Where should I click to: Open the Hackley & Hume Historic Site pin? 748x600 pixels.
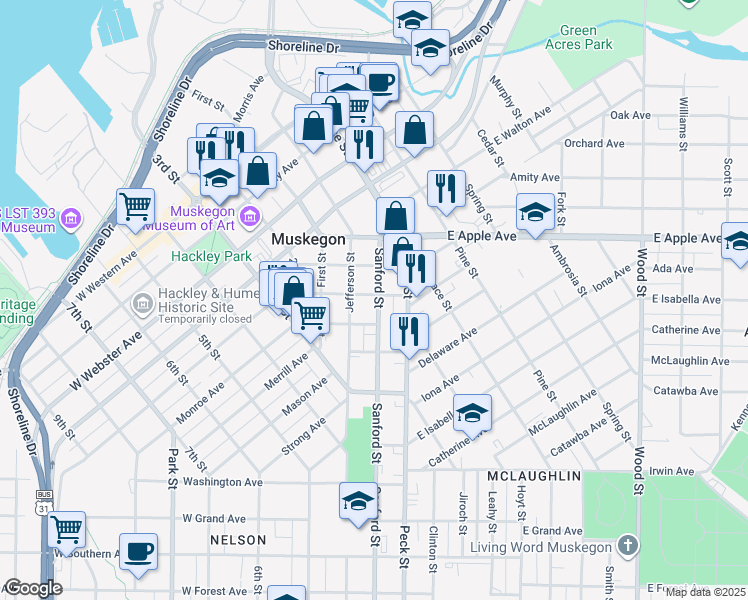tap(143, 304)
